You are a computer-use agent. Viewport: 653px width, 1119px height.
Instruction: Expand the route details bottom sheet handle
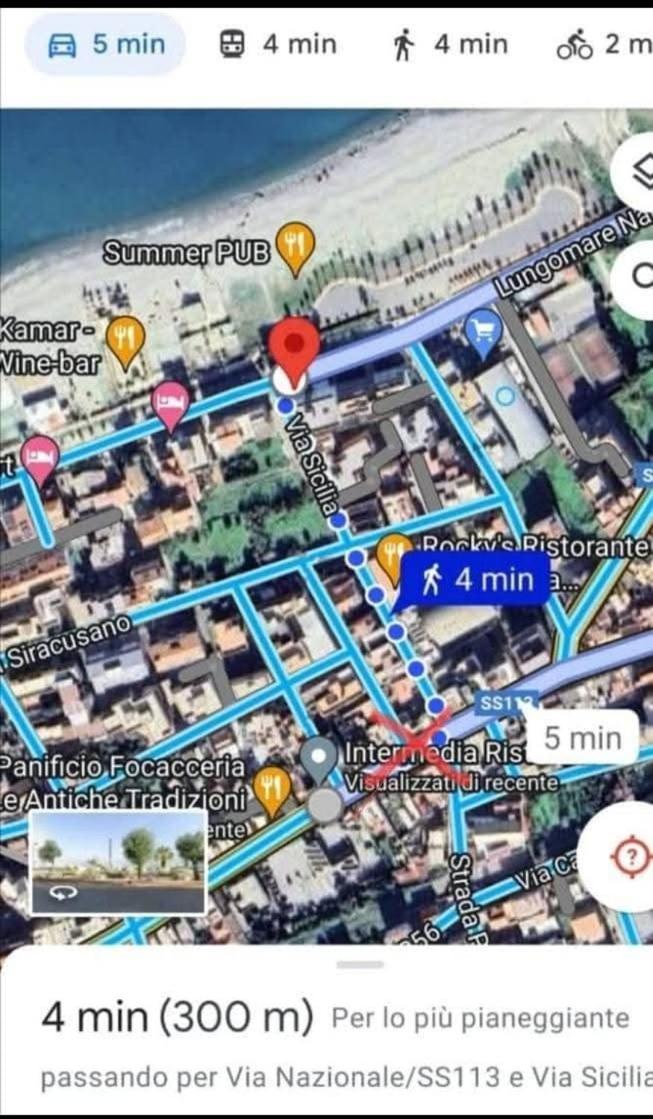point(360,965)
